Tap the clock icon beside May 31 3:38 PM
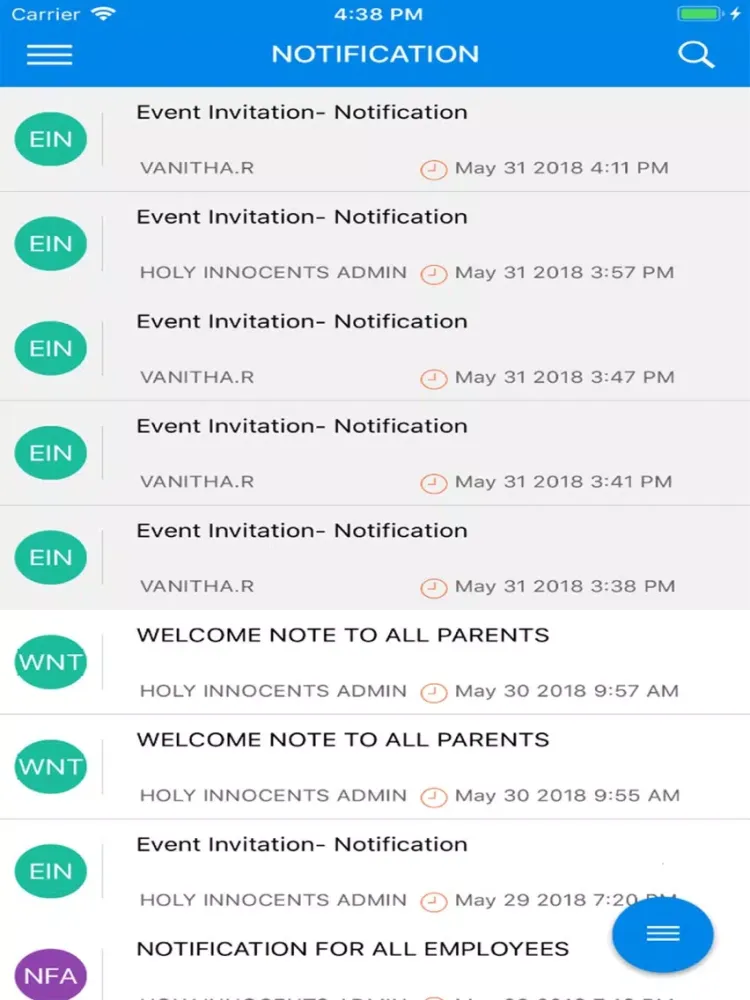This screenshot has width=750, height=1000. coord(433,587)
